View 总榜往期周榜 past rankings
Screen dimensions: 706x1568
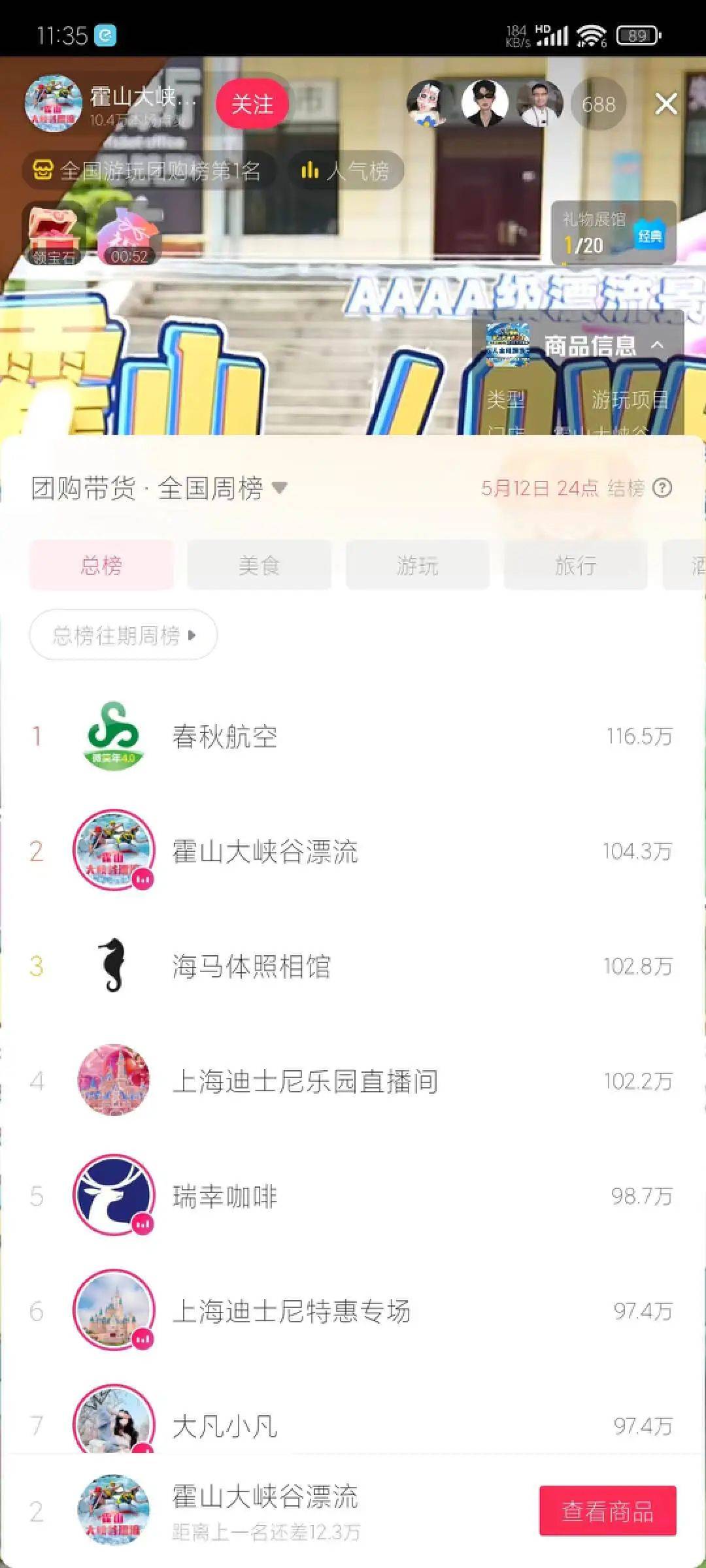tap(124, 635)
